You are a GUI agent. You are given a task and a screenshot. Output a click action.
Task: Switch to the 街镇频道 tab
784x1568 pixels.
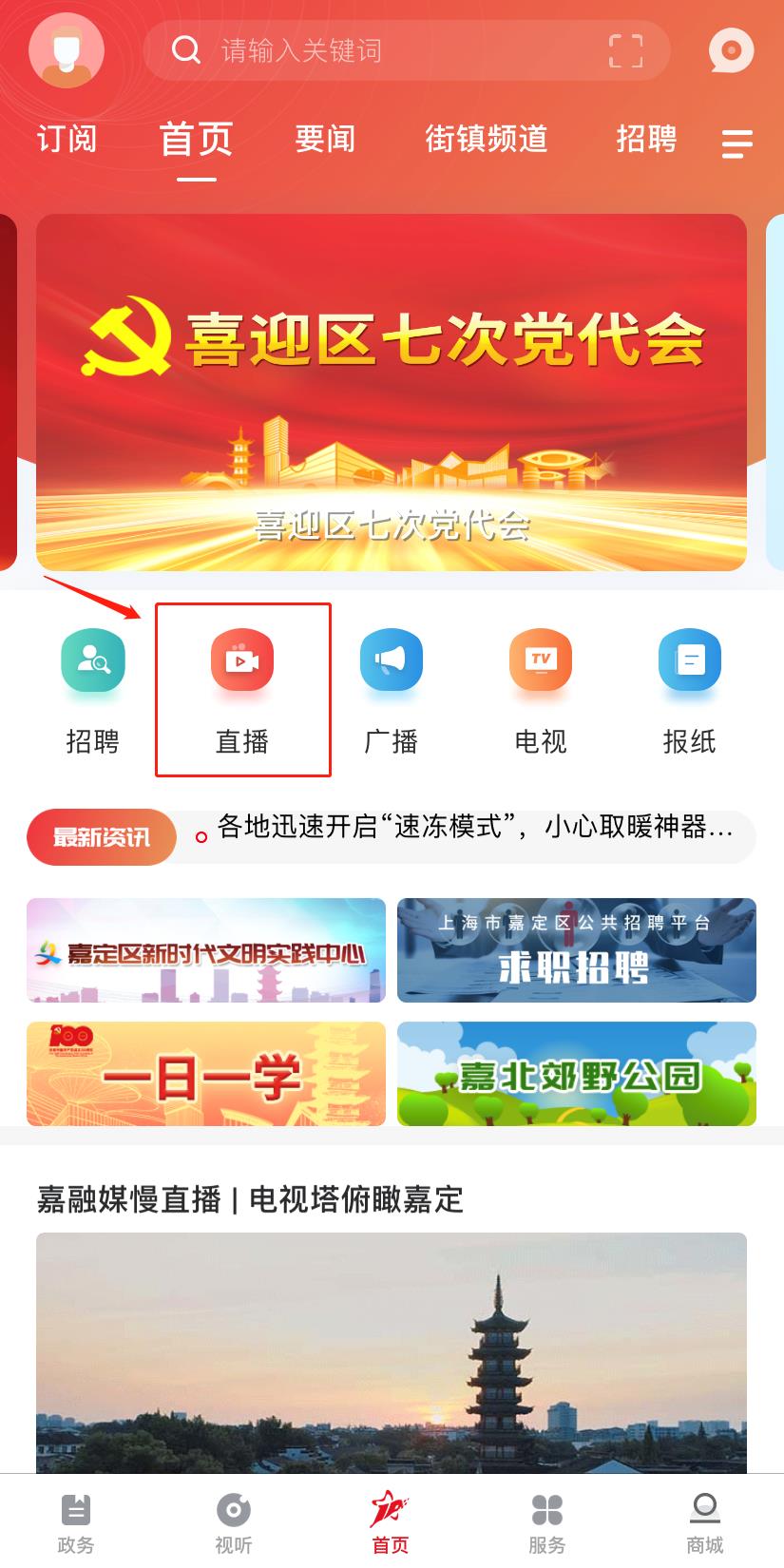tap(487, 139)
